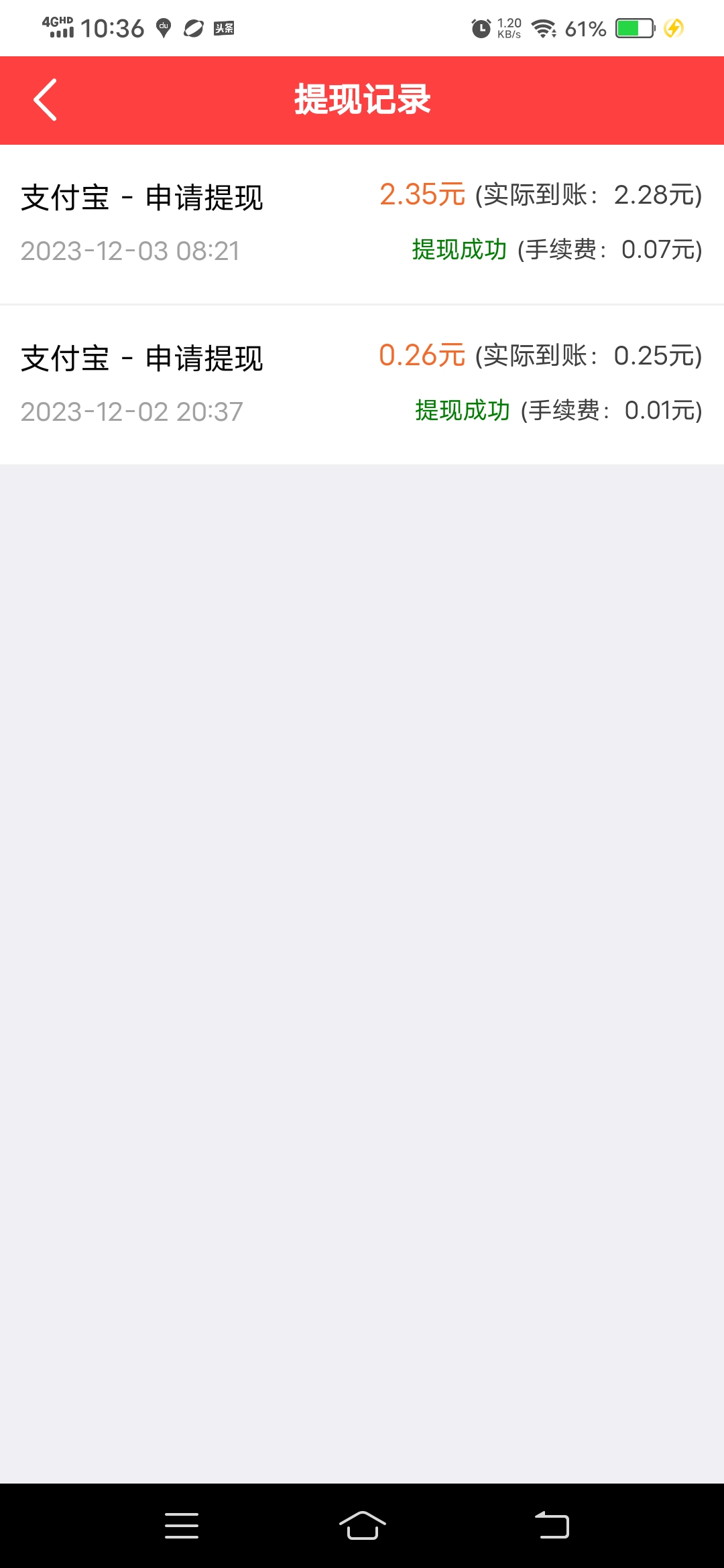724x1568 pixels.
Task: Go back from the 提现记录 page
Action: click(x=45, y=100)
